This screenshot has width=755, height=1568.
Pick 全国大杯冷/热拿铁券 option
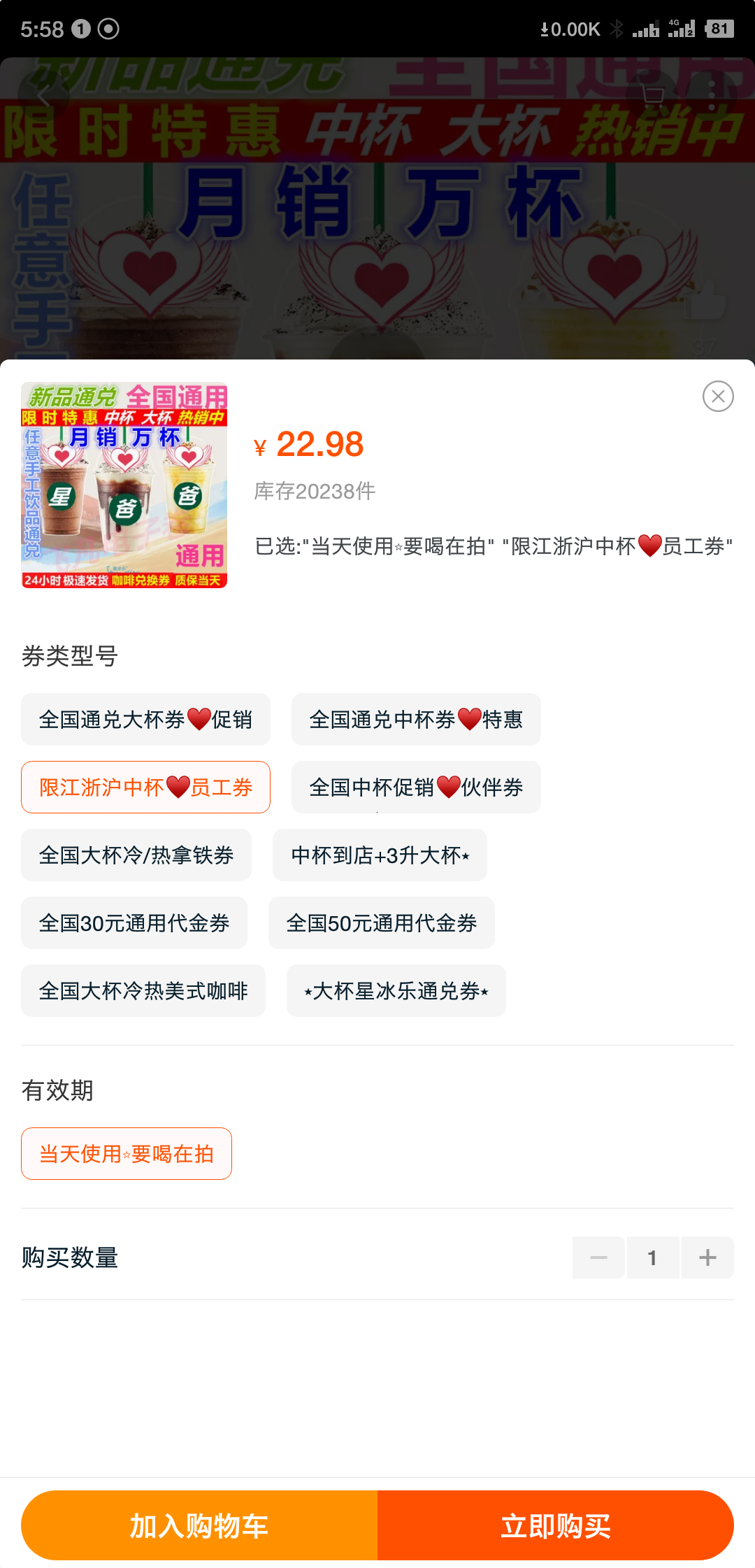click(136, 855)
